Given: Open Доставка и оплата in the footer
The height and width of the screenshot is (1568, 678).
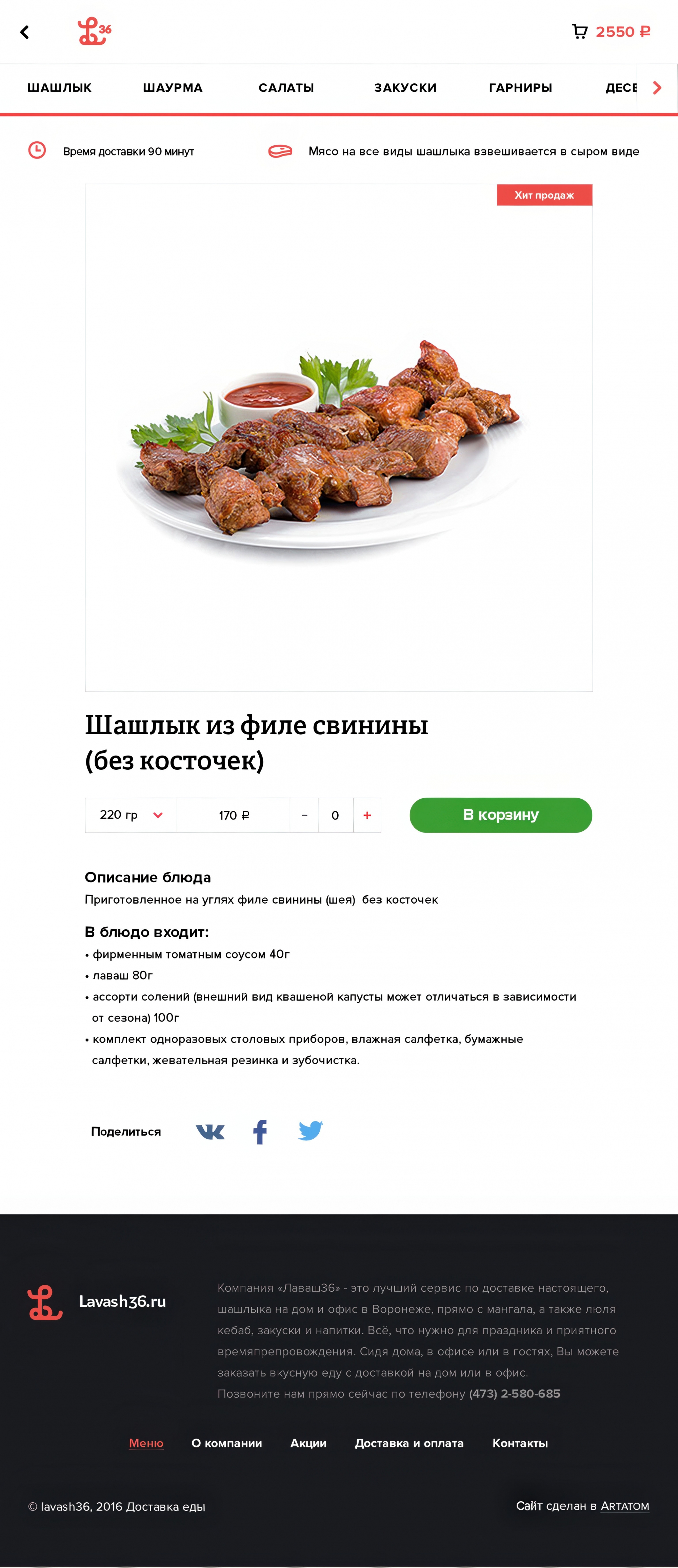Looking at the screenshot, I should [x=410, y=1443].
